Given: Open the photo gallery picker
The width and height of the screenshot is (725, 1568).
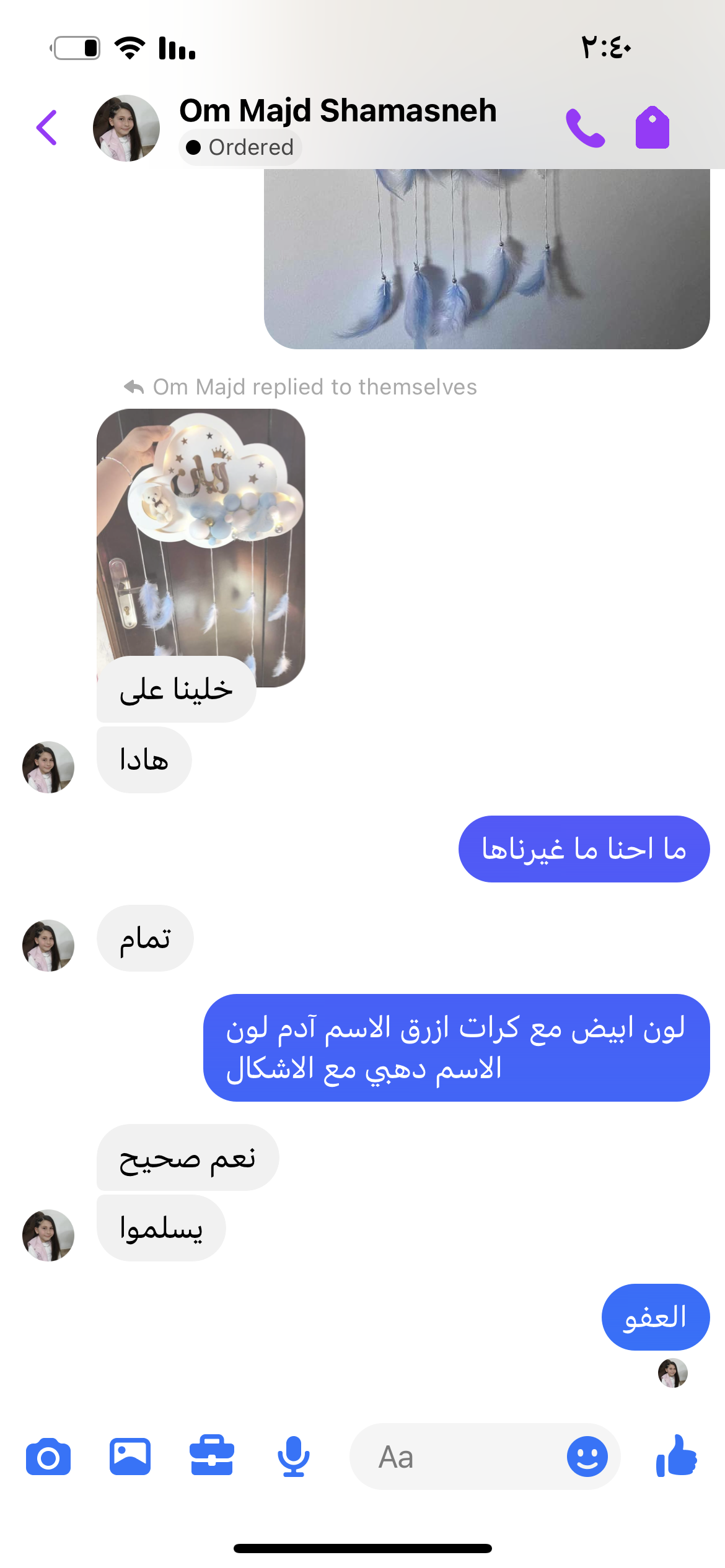Looking at the screenshot, I should (x=130, y=1457).
